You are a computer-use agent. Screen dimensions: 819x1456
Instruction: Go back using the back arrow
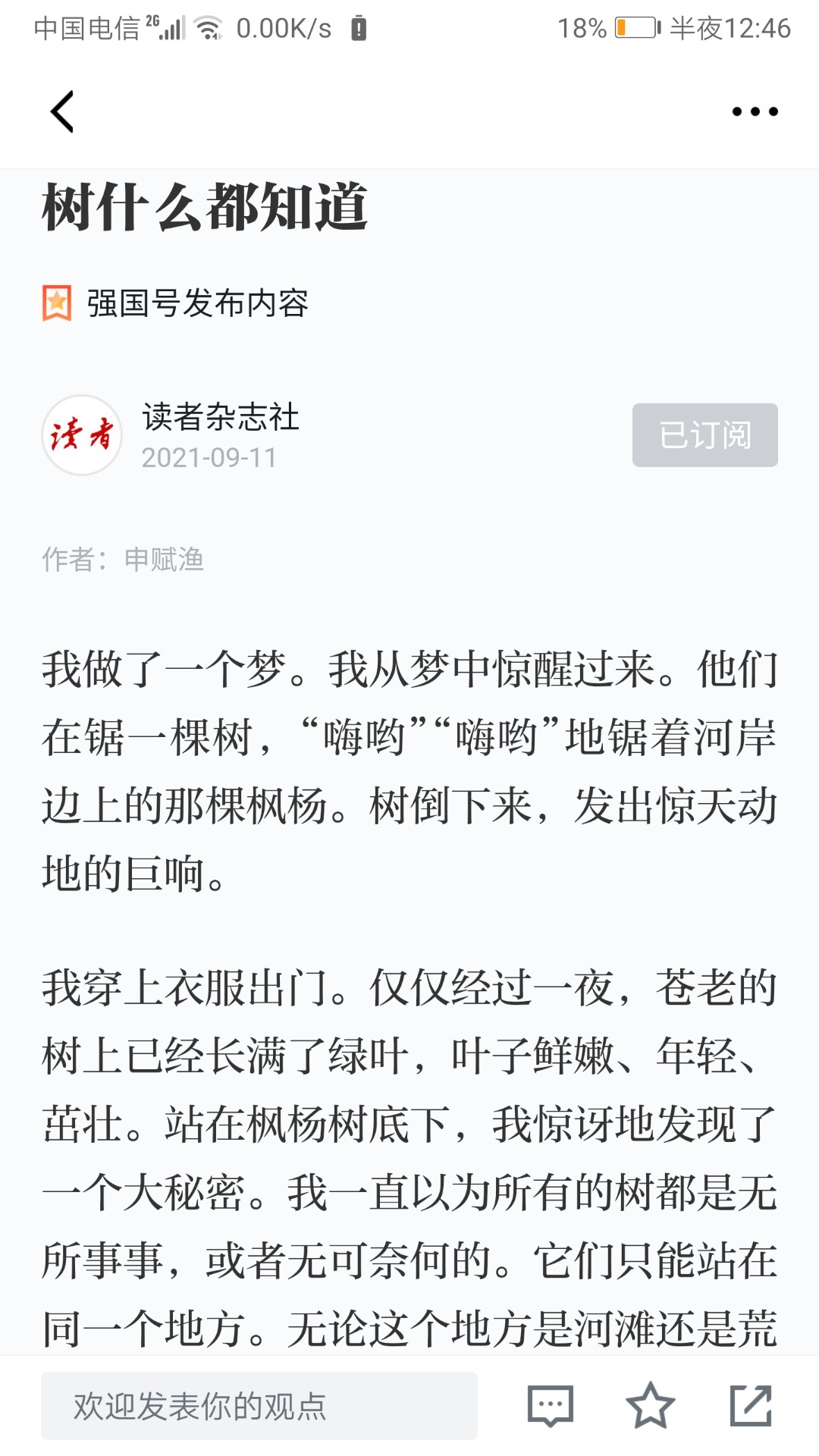click(62, 111)
